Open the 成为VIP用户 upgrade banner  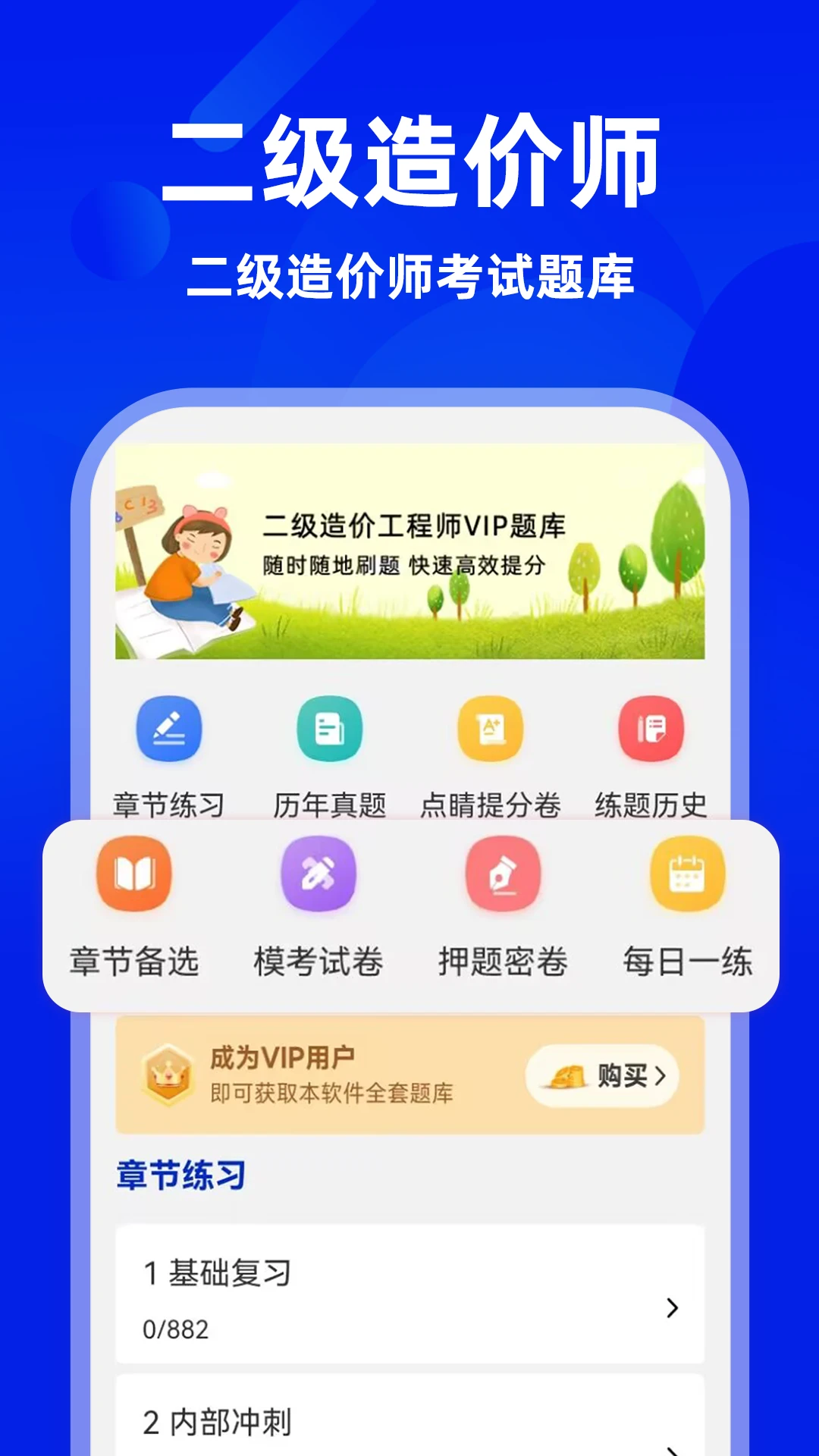tap(409, 1077)
